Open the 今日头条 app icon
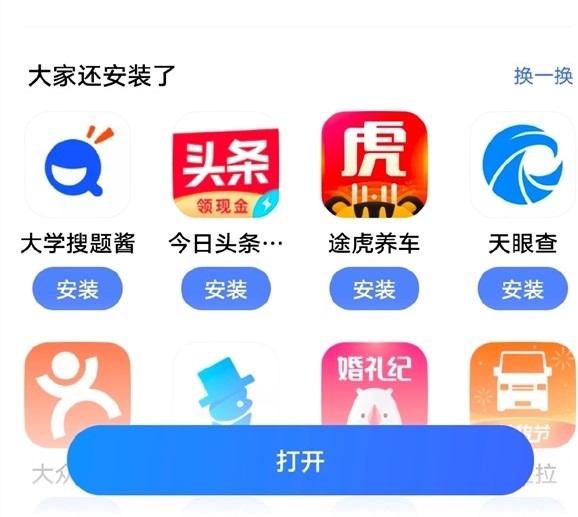 [226, 164]
